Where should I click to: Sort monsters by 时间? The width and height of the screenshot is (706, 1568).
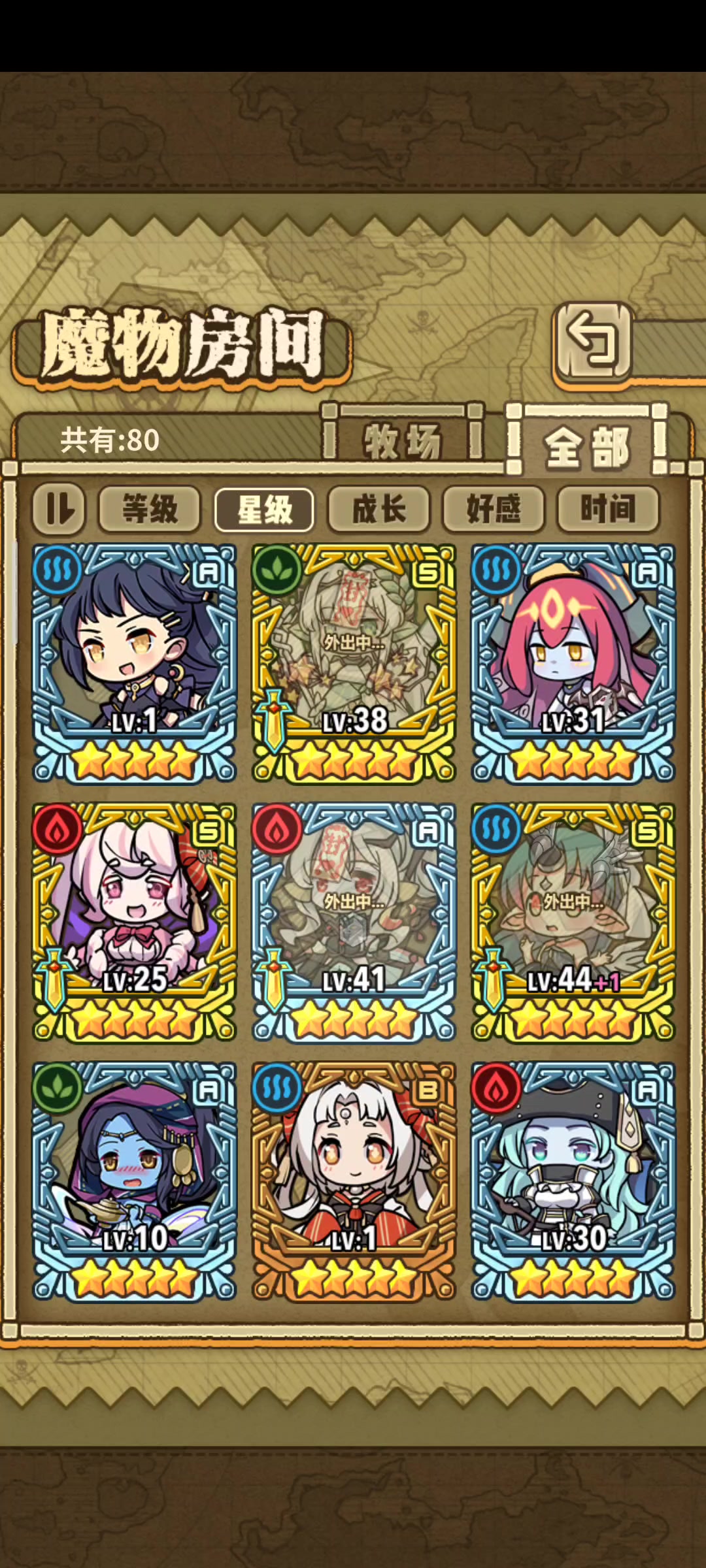(x=607, y=510)
